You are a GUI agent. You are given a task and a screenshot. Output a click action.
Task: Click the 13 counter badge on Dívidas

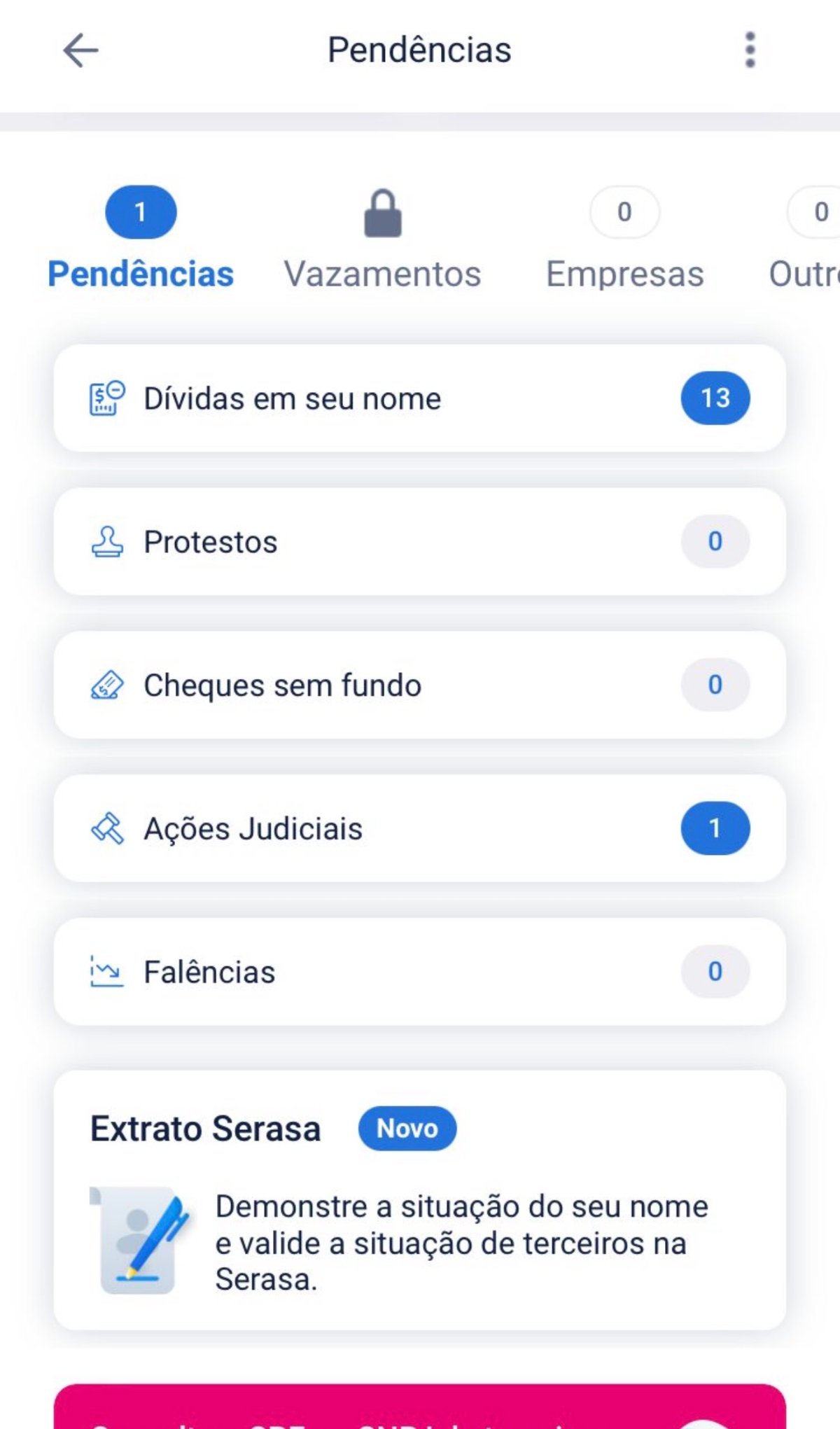click(715, 397)
